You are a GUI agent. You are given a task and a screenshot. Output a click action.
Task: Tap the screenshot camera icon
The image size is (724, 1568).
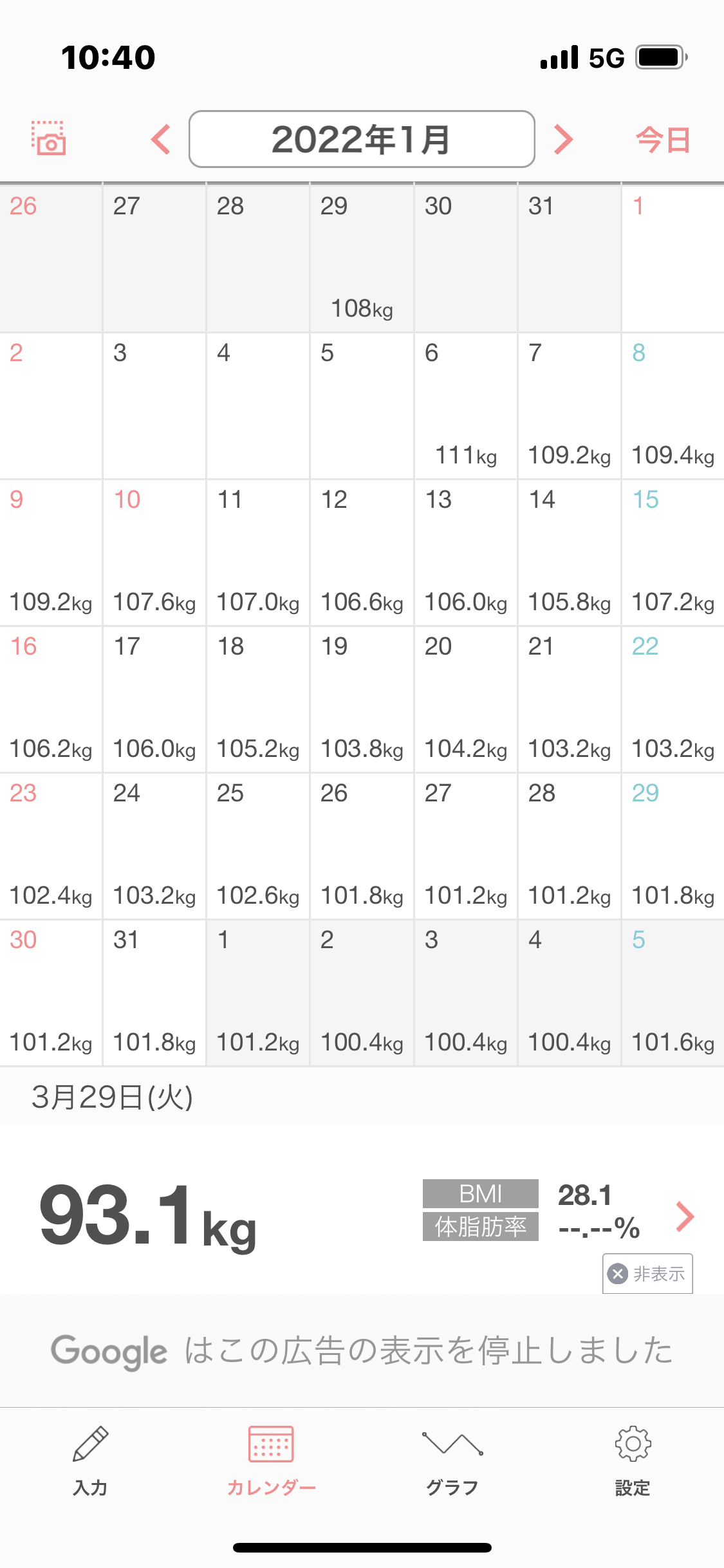(49, 138)
